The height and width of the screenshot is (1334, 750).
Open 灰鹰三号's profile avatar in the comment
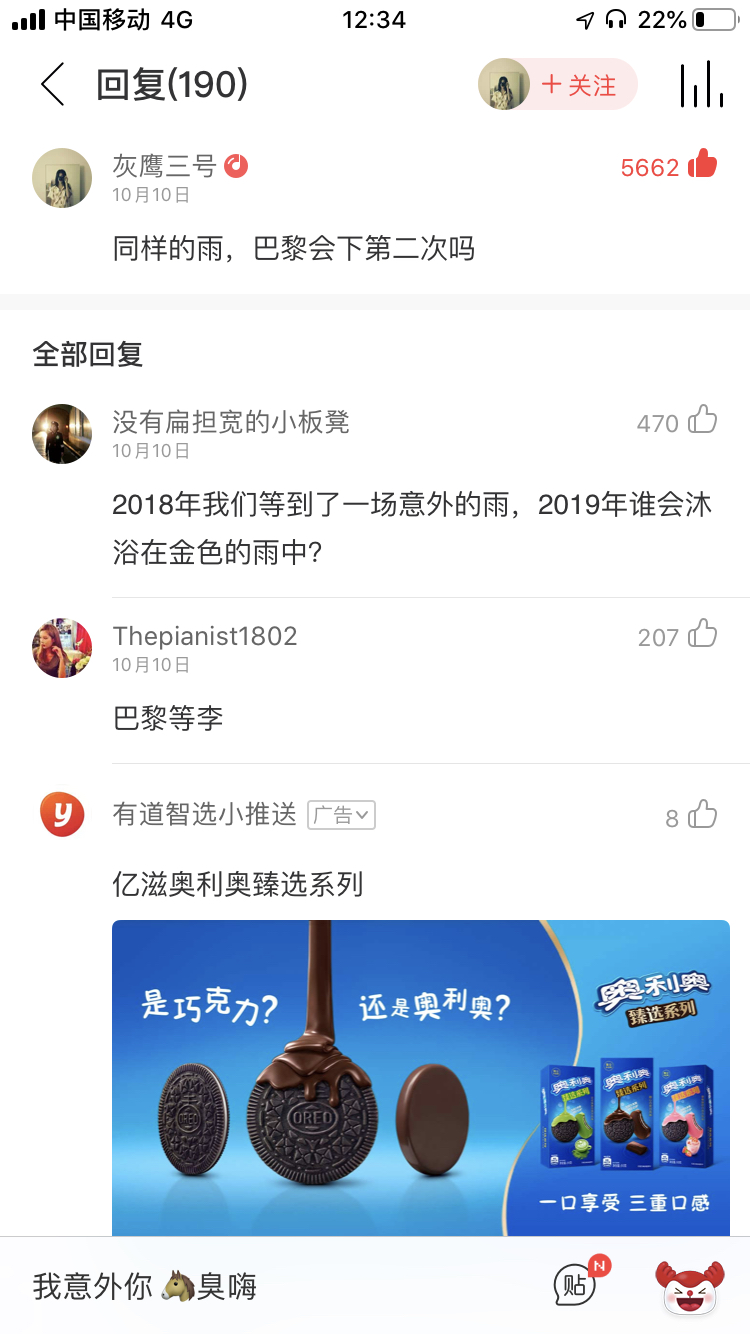click(62, 178)
